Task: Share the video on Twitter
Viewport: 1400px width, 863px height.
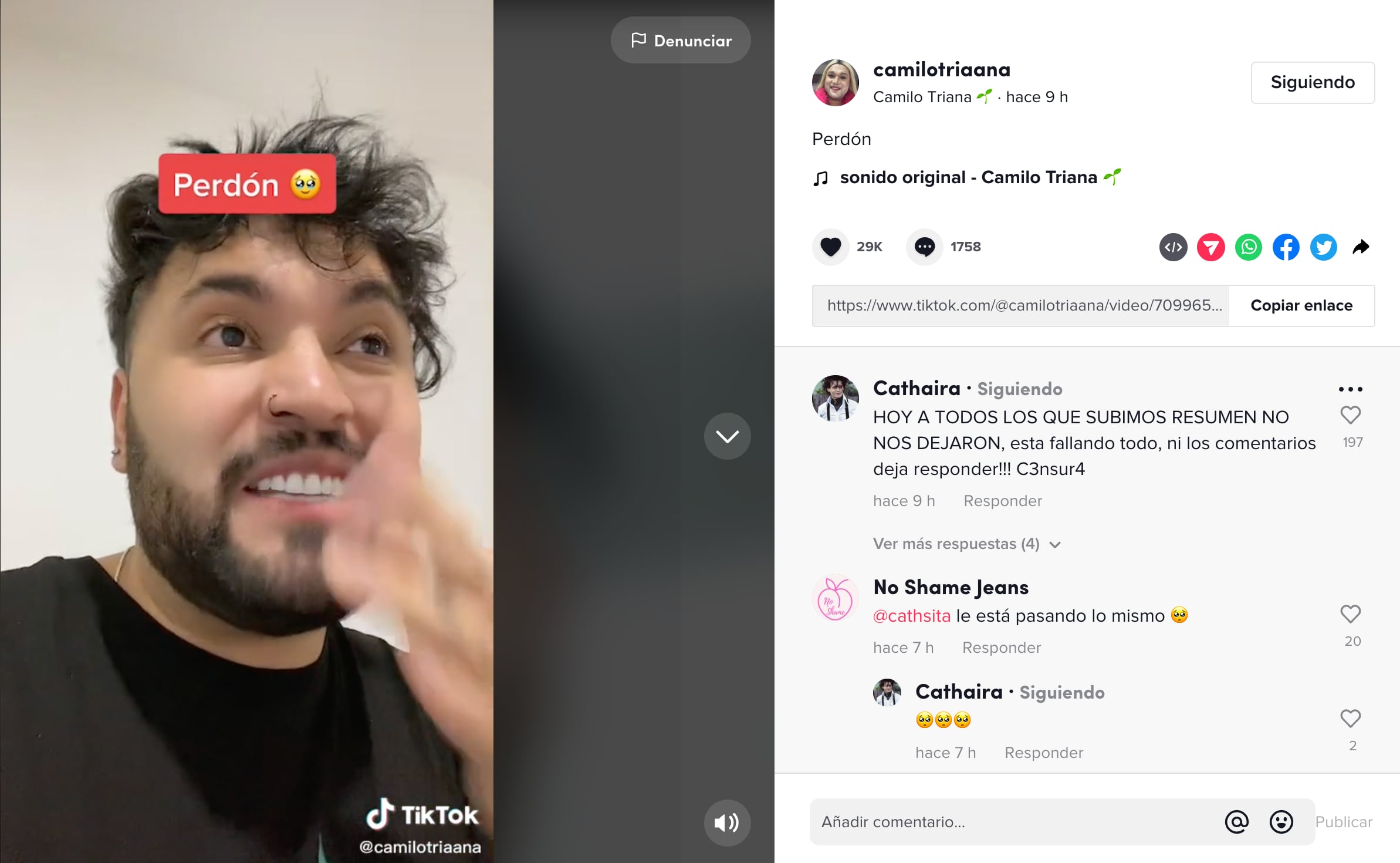Action: (x=1323, y=247)
